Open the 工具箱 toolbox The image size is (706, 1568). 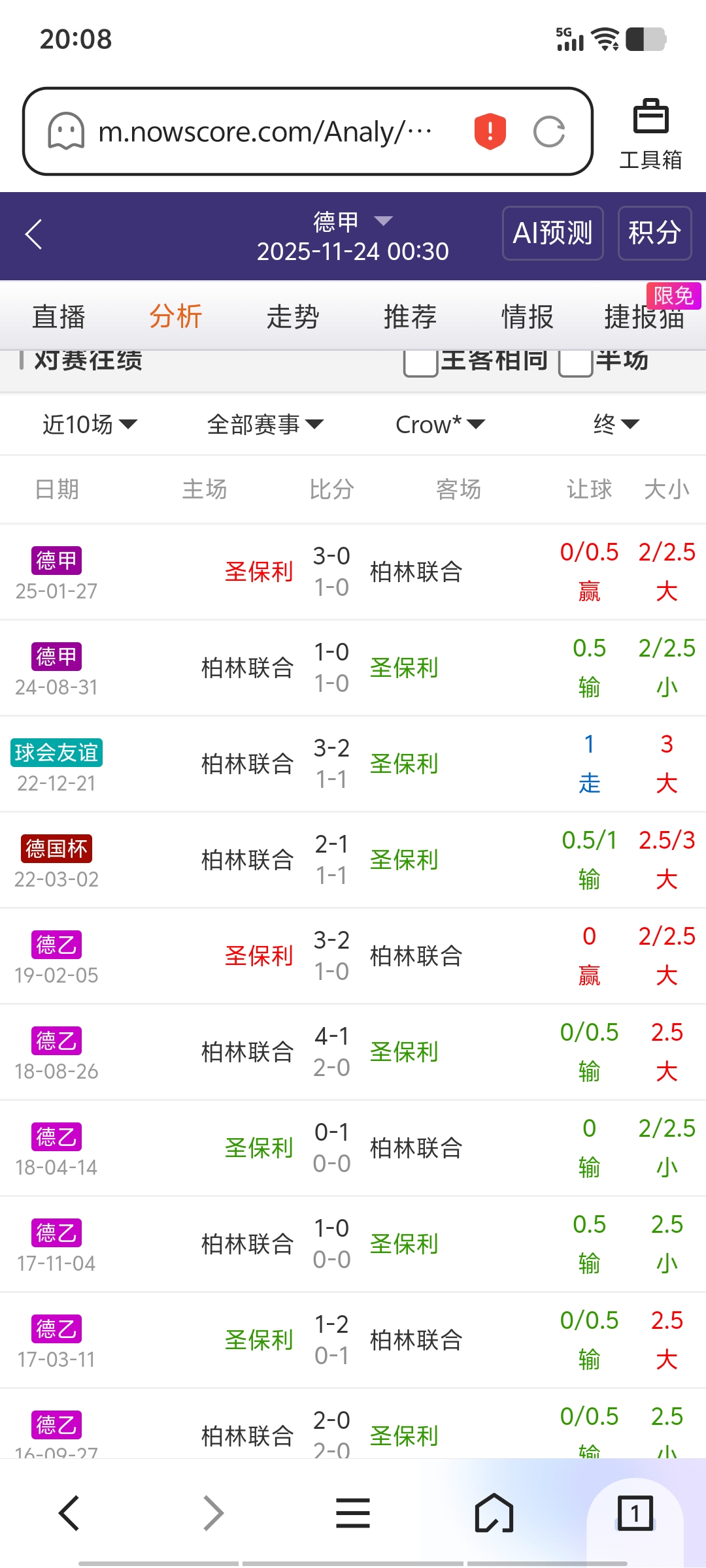click(650, 134)
